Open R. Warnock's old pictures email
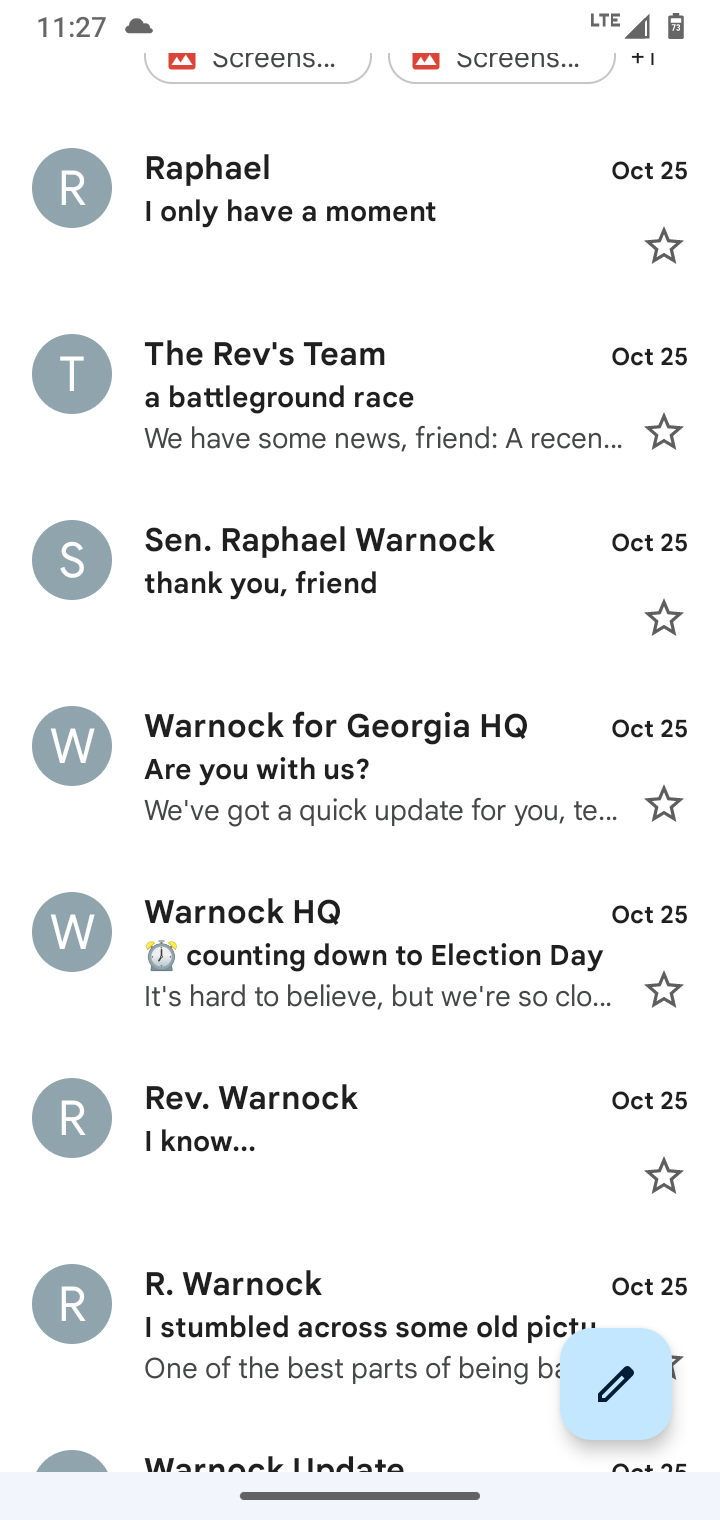 [300, 1324]
